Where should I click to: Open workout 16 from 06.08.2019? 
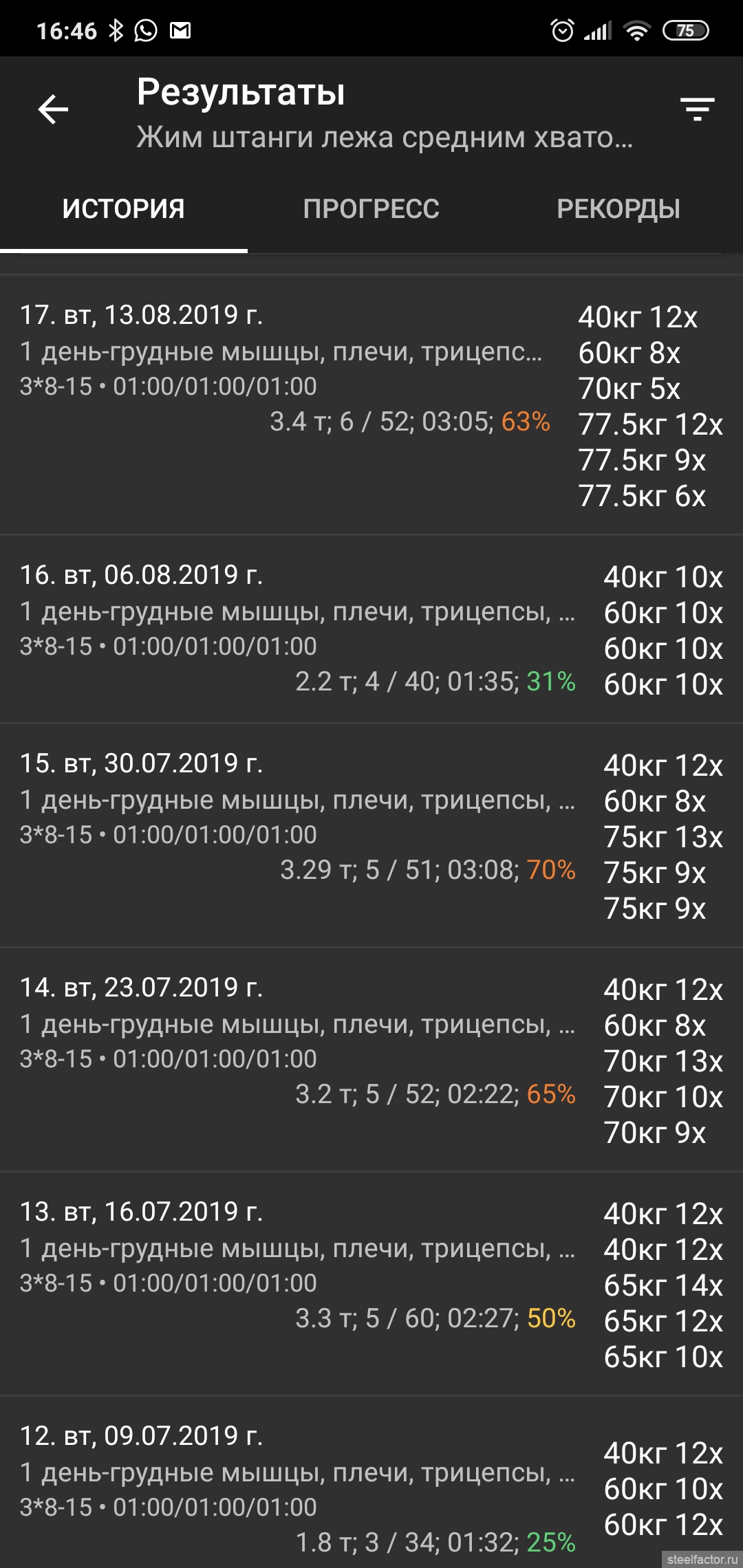point(371,629)
